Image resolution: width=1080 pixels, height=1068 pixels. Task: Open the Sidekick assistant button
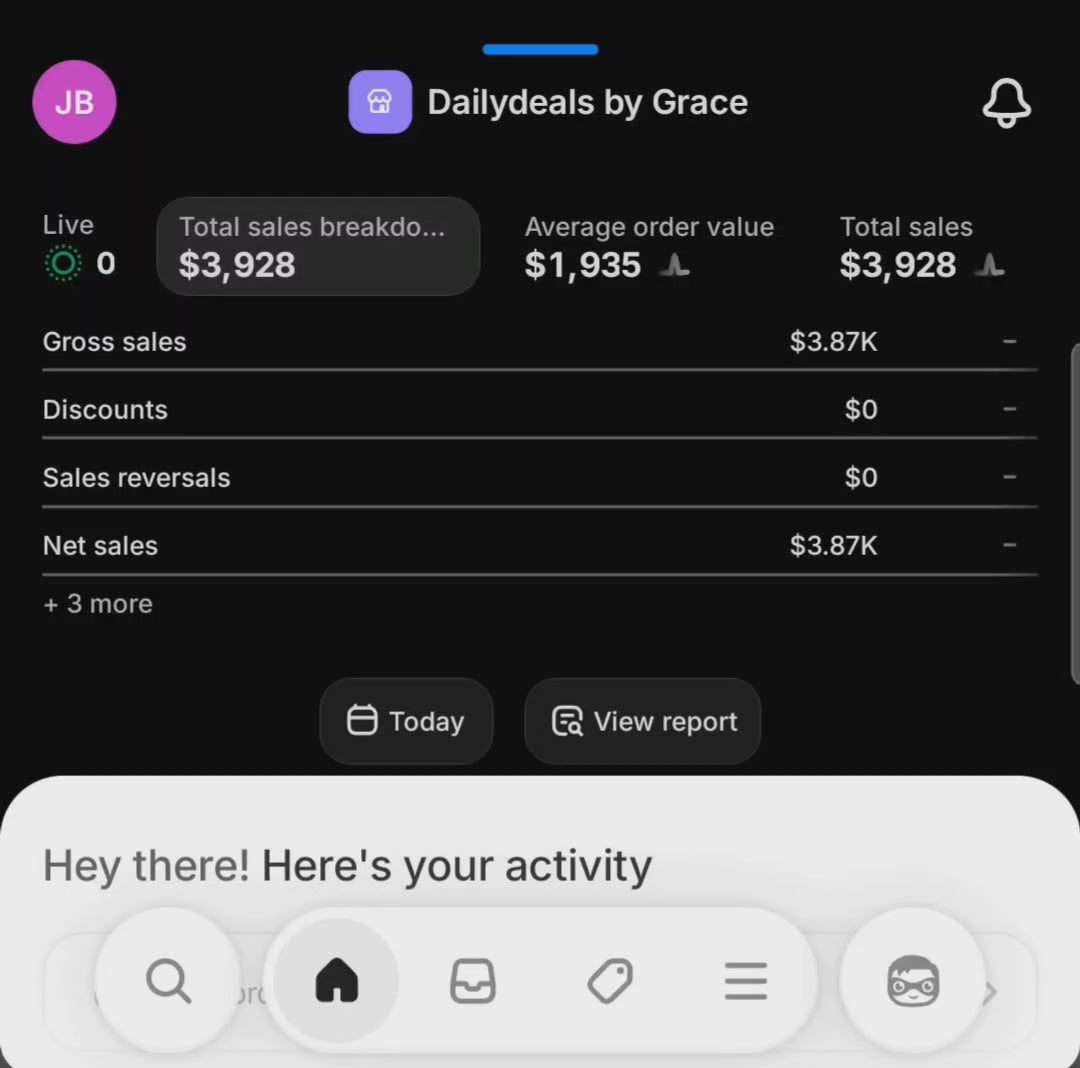[913, 980]
